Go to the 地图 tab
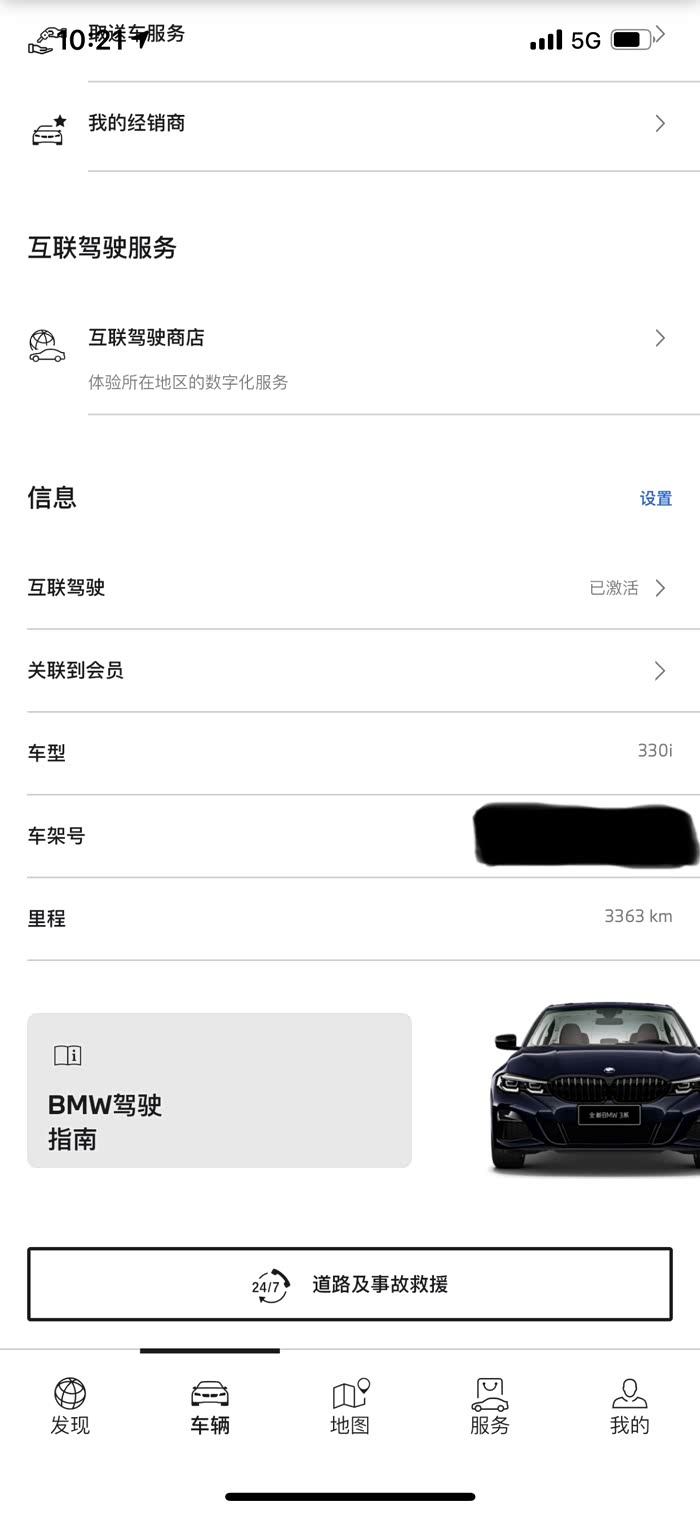Screen dimensions: 700x1514 (x=350, y=1406)
